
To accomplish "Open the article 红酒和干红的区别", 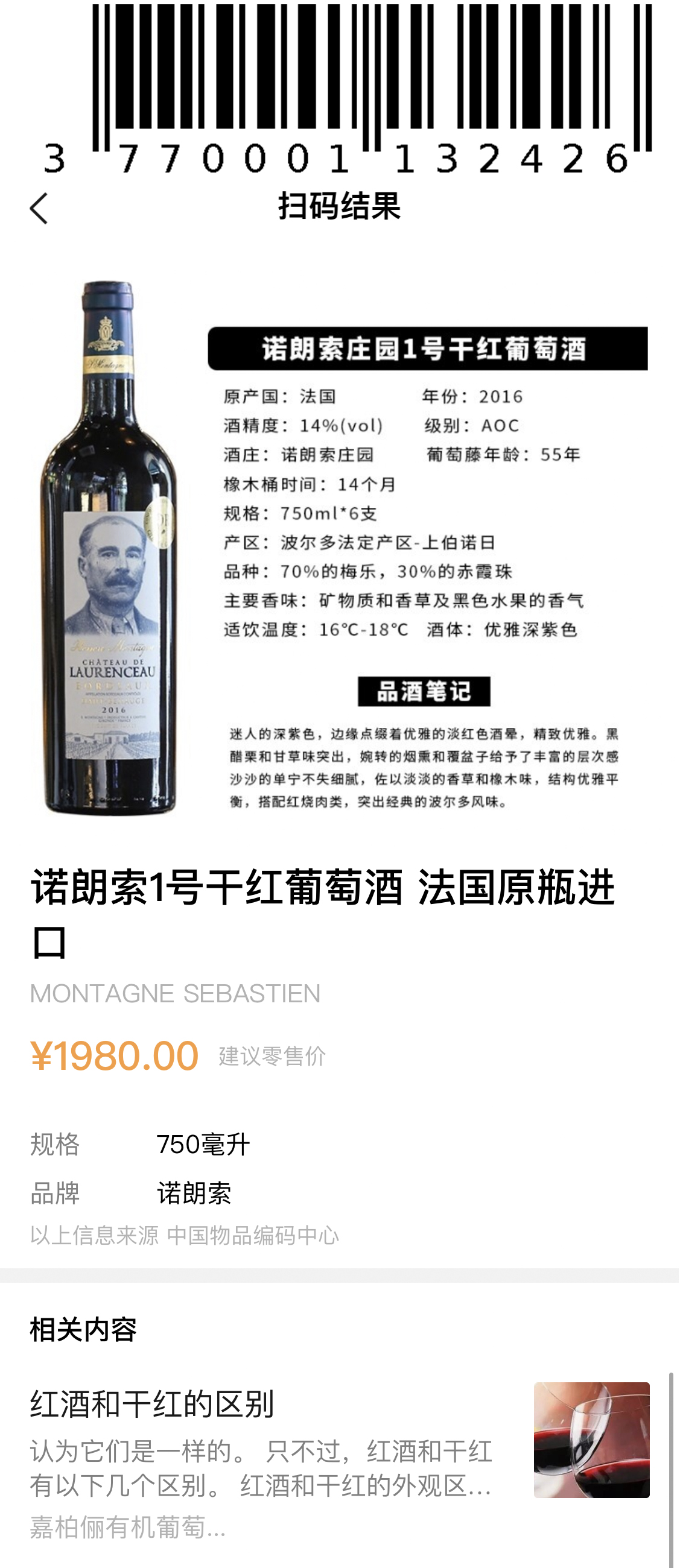I will [x=152, y=1404].
